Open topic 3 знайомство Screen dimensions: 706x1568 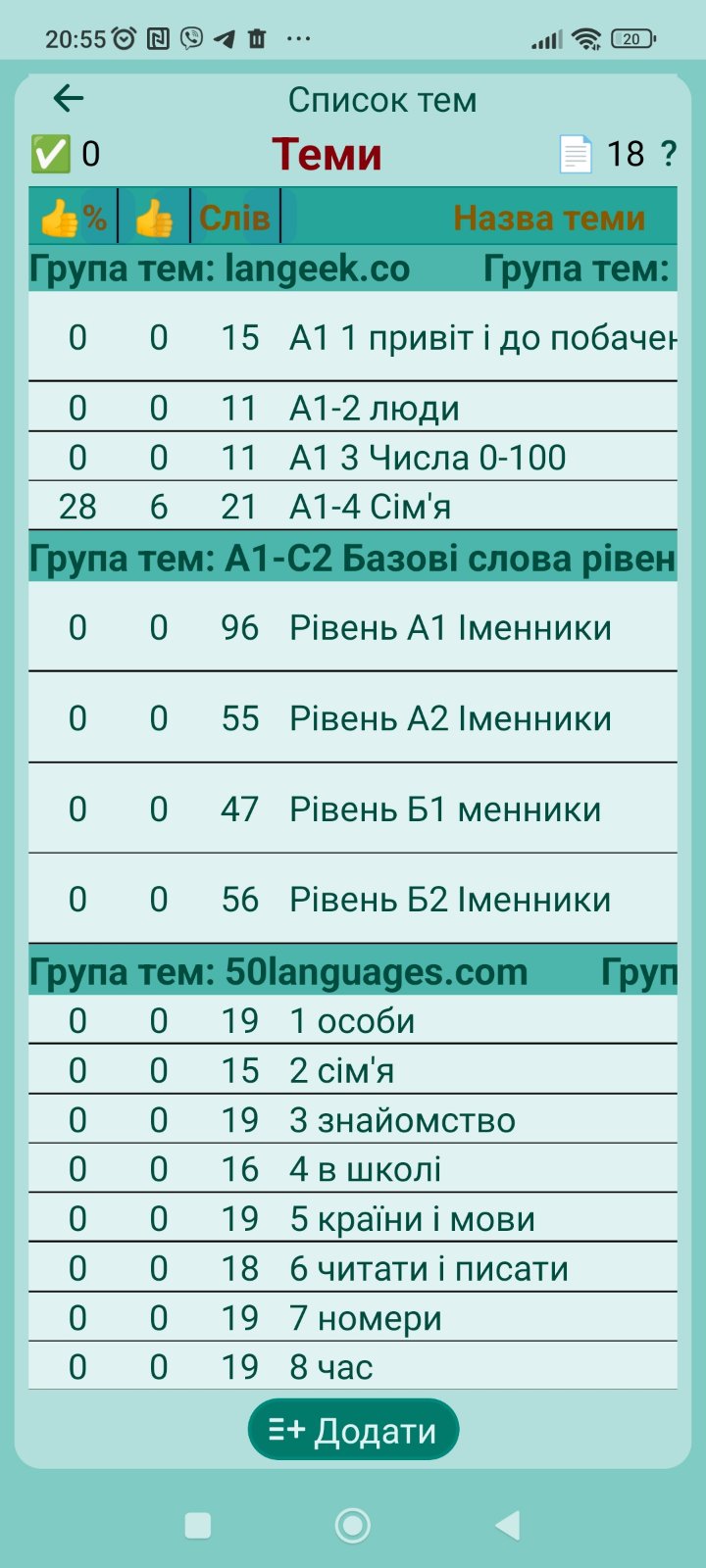tap(402, 1120)
